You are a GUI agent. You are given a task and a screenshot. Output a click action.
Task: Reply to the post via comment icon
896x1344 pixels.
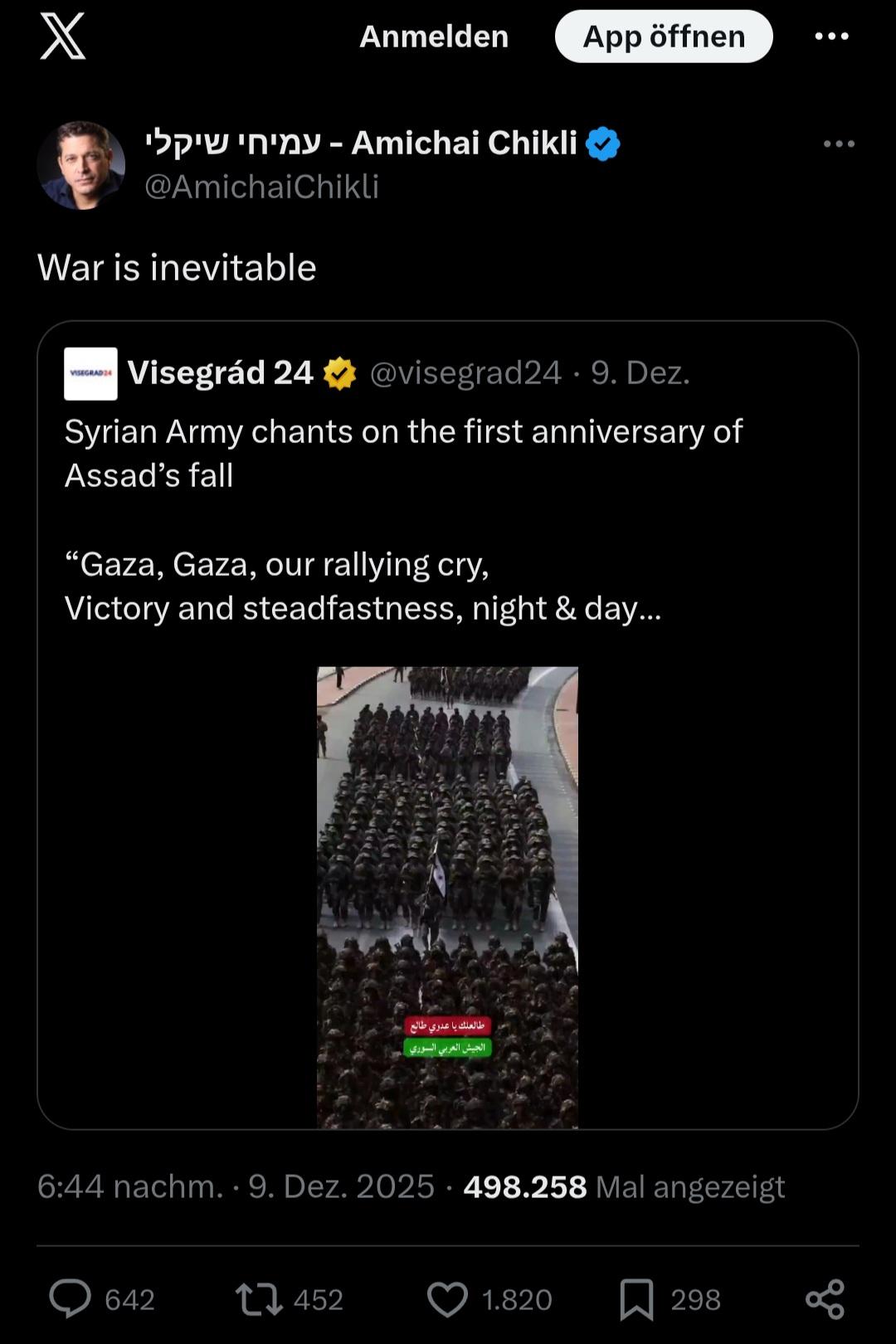71,1298
